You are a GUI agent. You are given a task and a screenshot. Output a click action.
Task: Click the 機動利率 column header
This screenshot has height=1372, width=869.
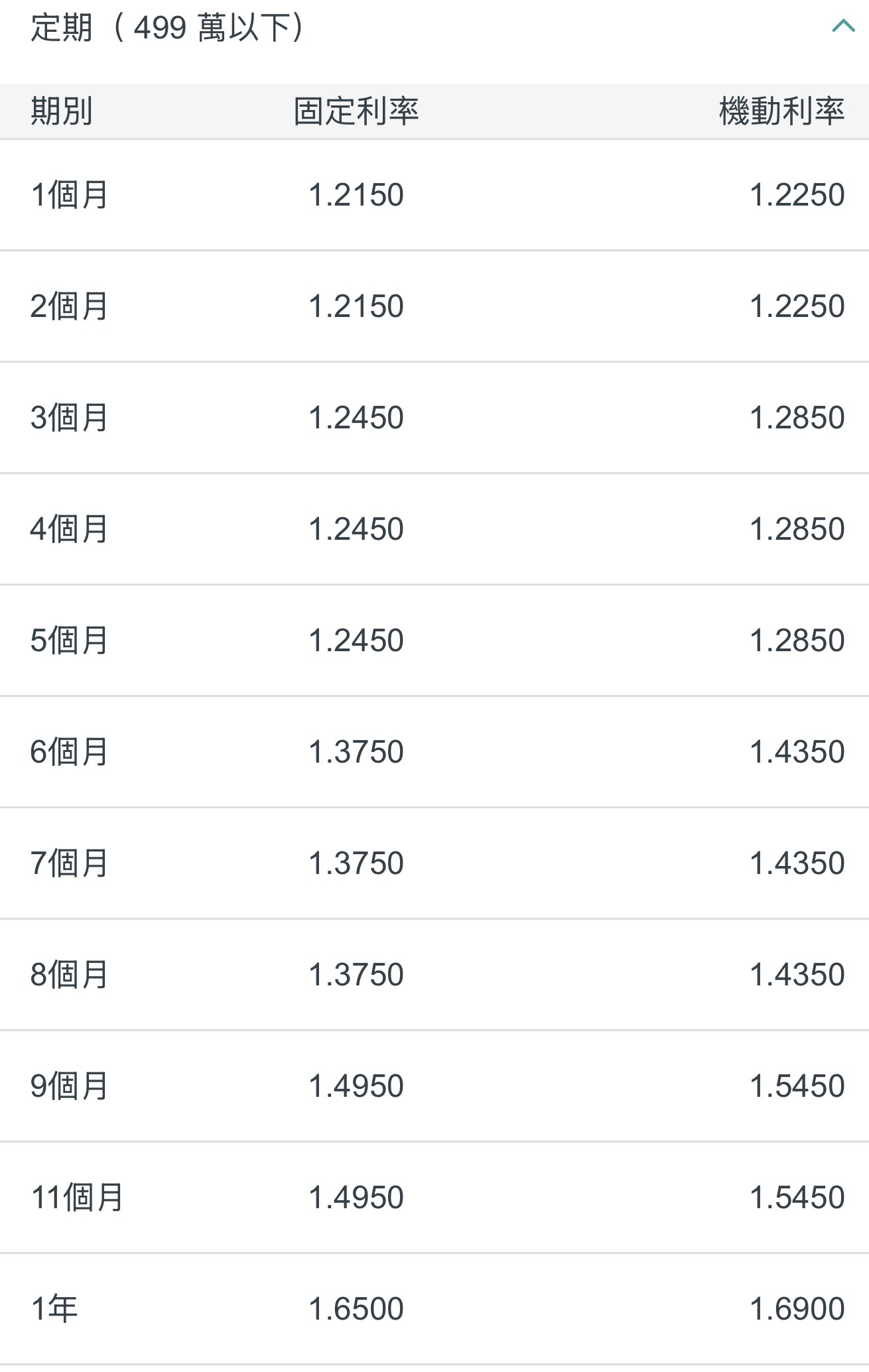783,110
